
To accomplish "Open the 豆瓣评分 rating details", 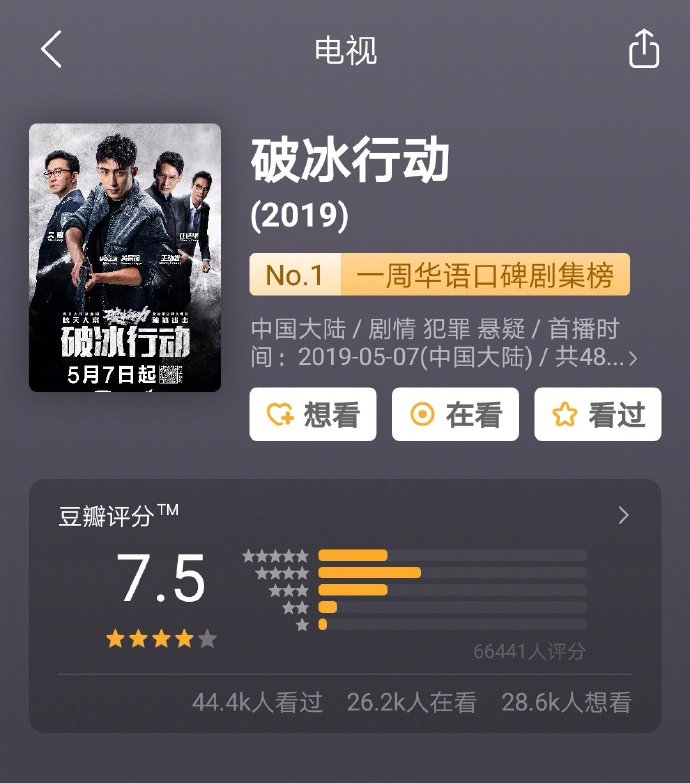I will (623, 516).
